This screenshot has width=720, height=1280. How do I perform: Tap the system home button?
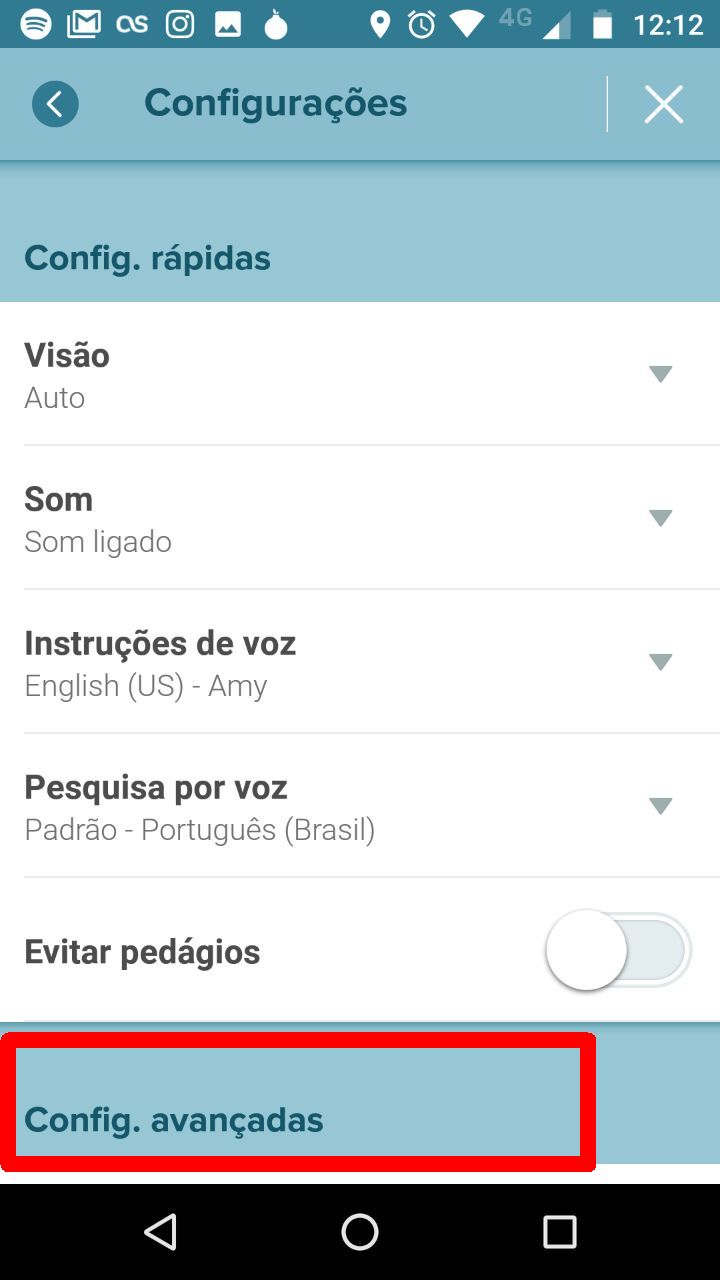360,1232
